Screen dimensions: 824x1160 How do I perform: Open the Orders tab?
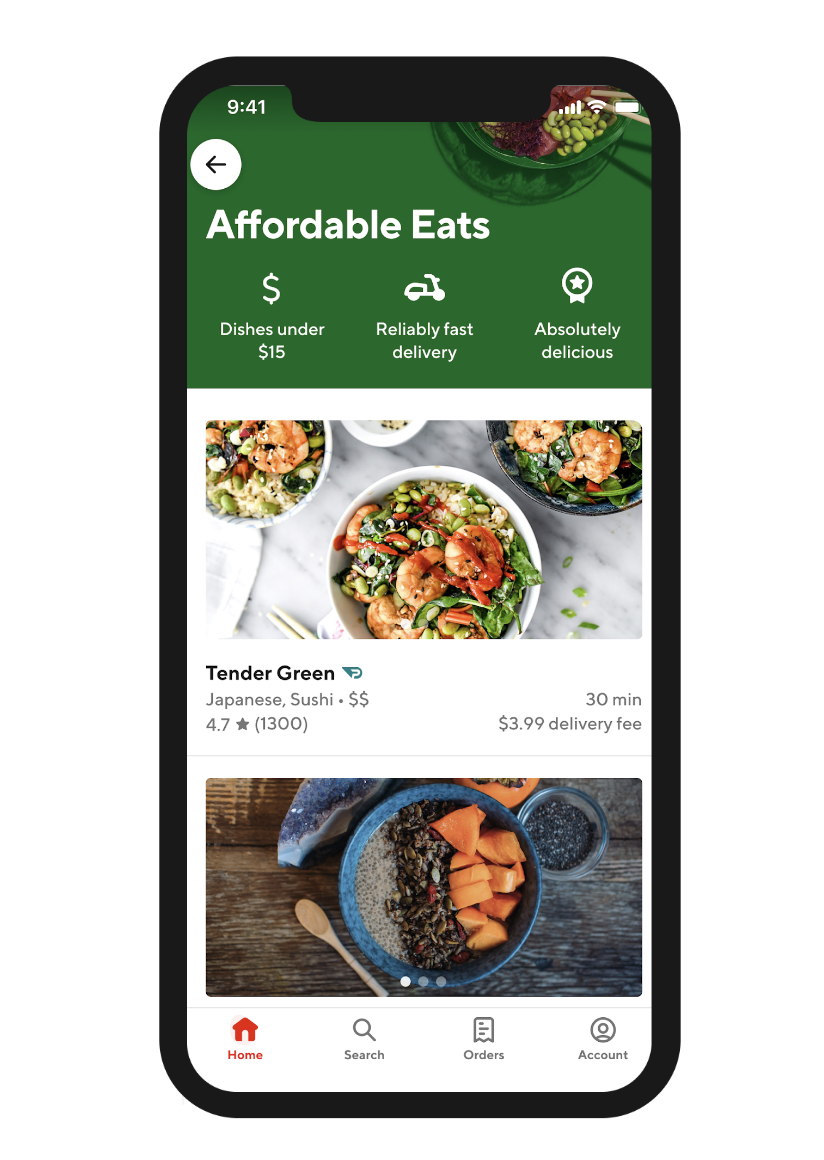(484, 1039)
